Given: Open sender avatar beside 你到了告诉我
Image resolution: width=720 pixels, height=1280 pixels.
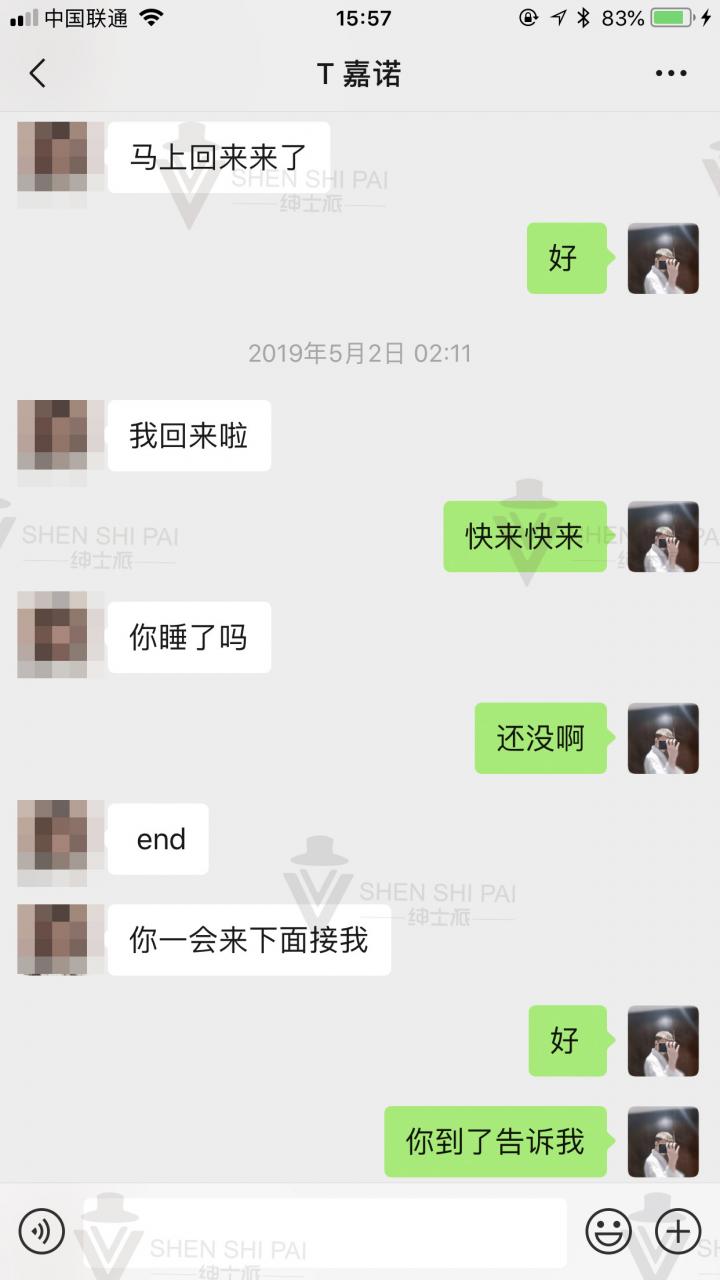Looking at the screenshot, I should click(x=663, y=1141).
